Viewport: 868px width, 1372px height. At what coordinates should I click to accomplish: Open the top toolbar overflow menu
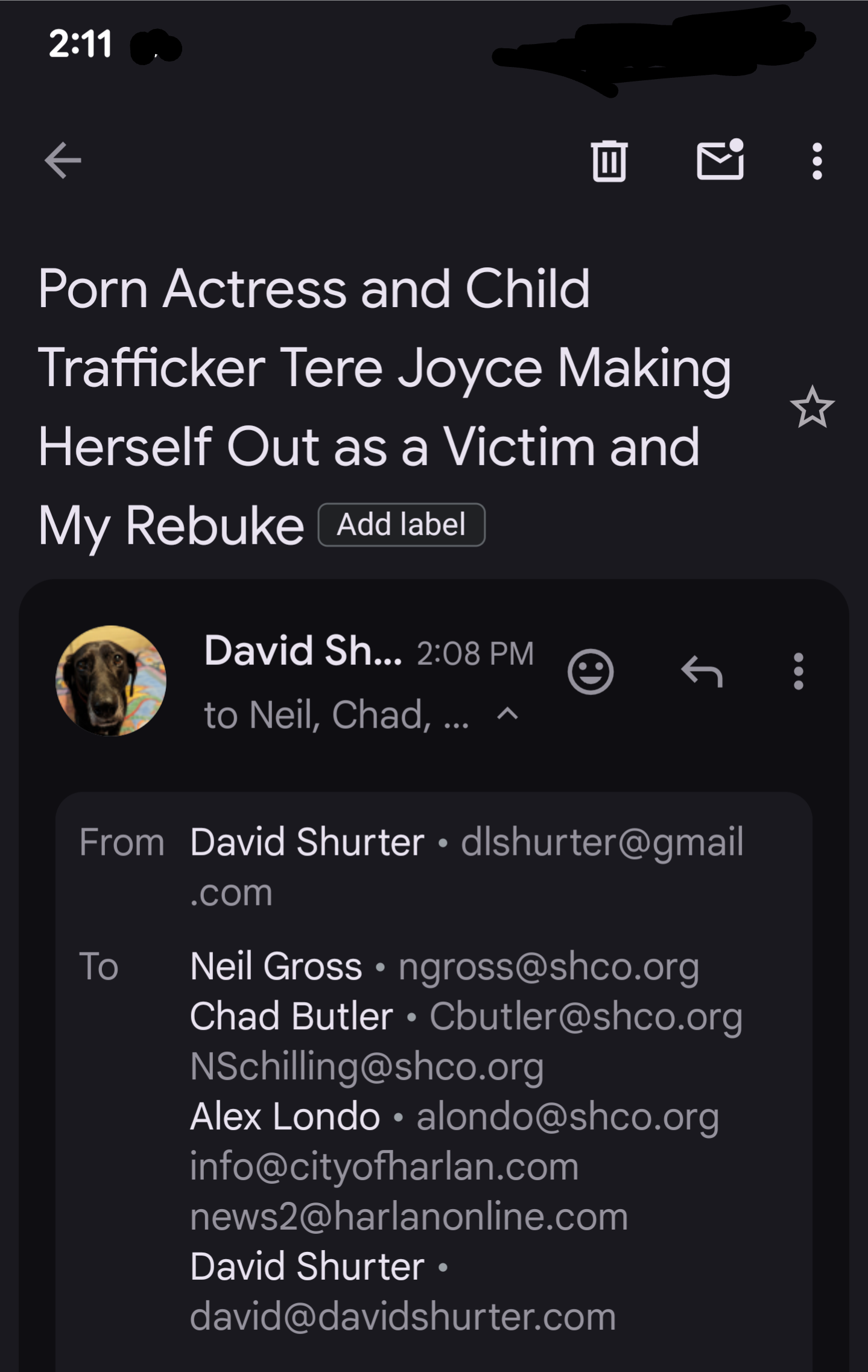817,160
